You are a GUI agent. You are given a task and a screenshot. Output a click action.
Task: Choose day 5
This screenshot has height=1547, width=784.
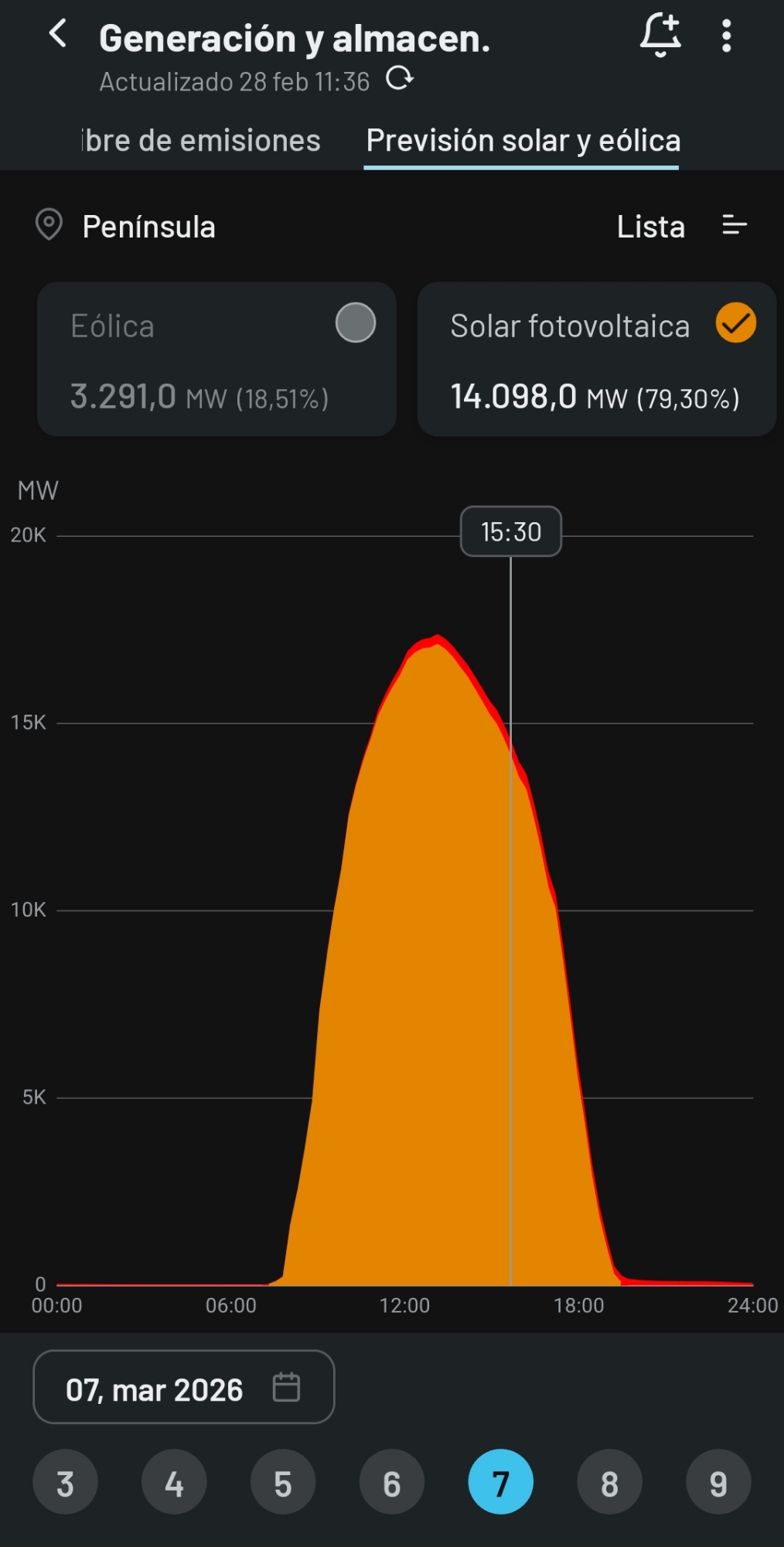[x=283, y=1483]
